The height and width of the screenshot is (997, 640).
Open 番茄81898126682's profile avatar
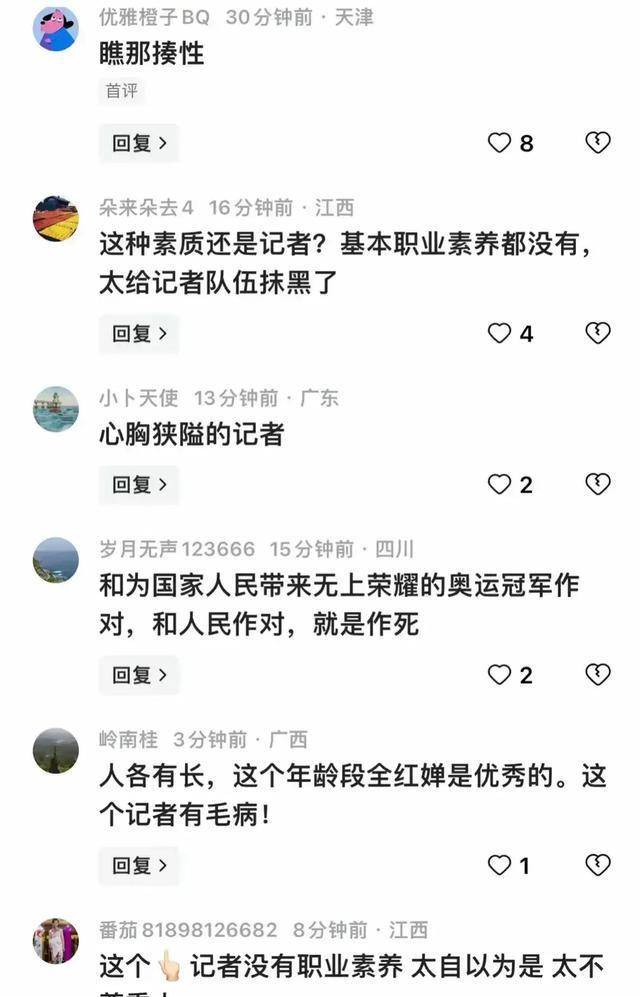tap(55, 940)
